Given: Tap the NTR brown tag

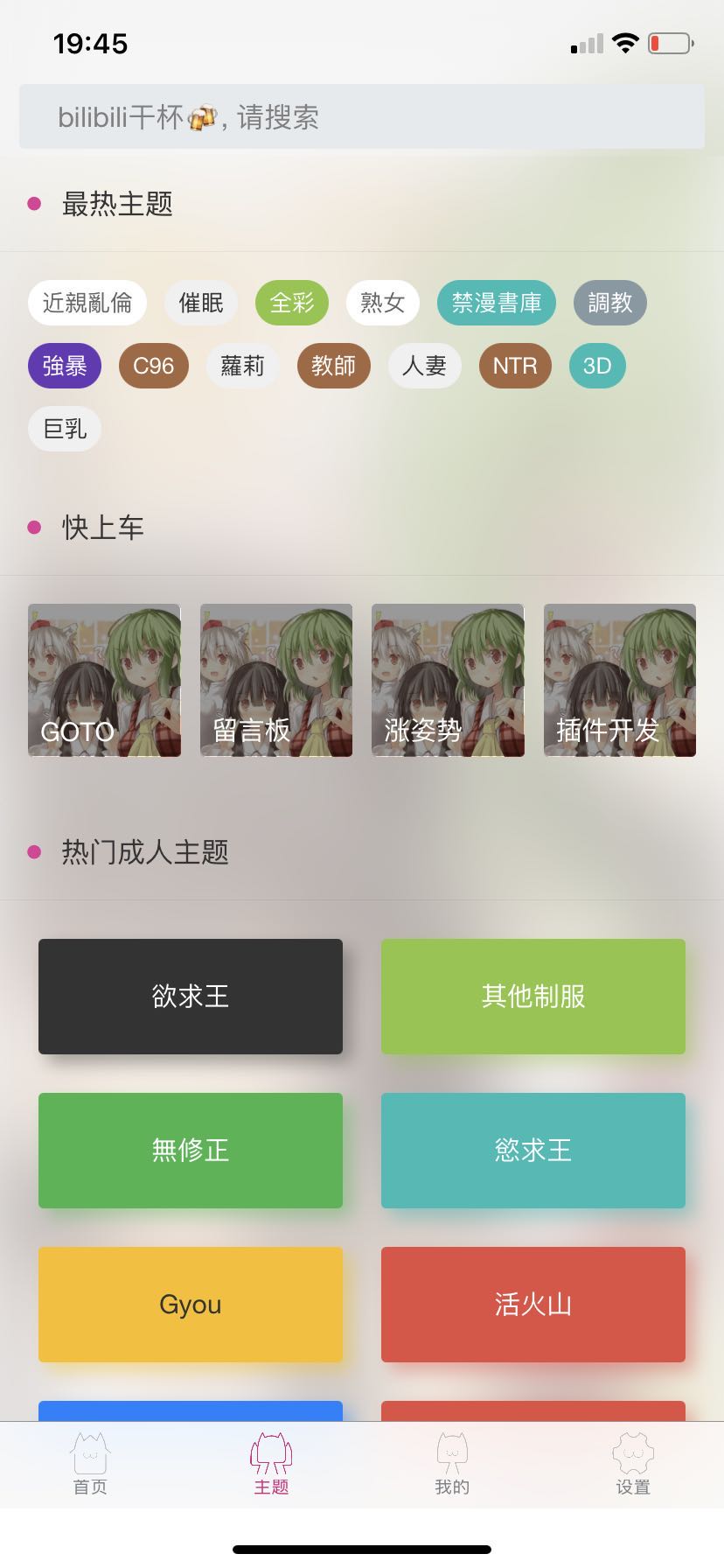Looking at the screenshot, I should click(x=514, y=366).
